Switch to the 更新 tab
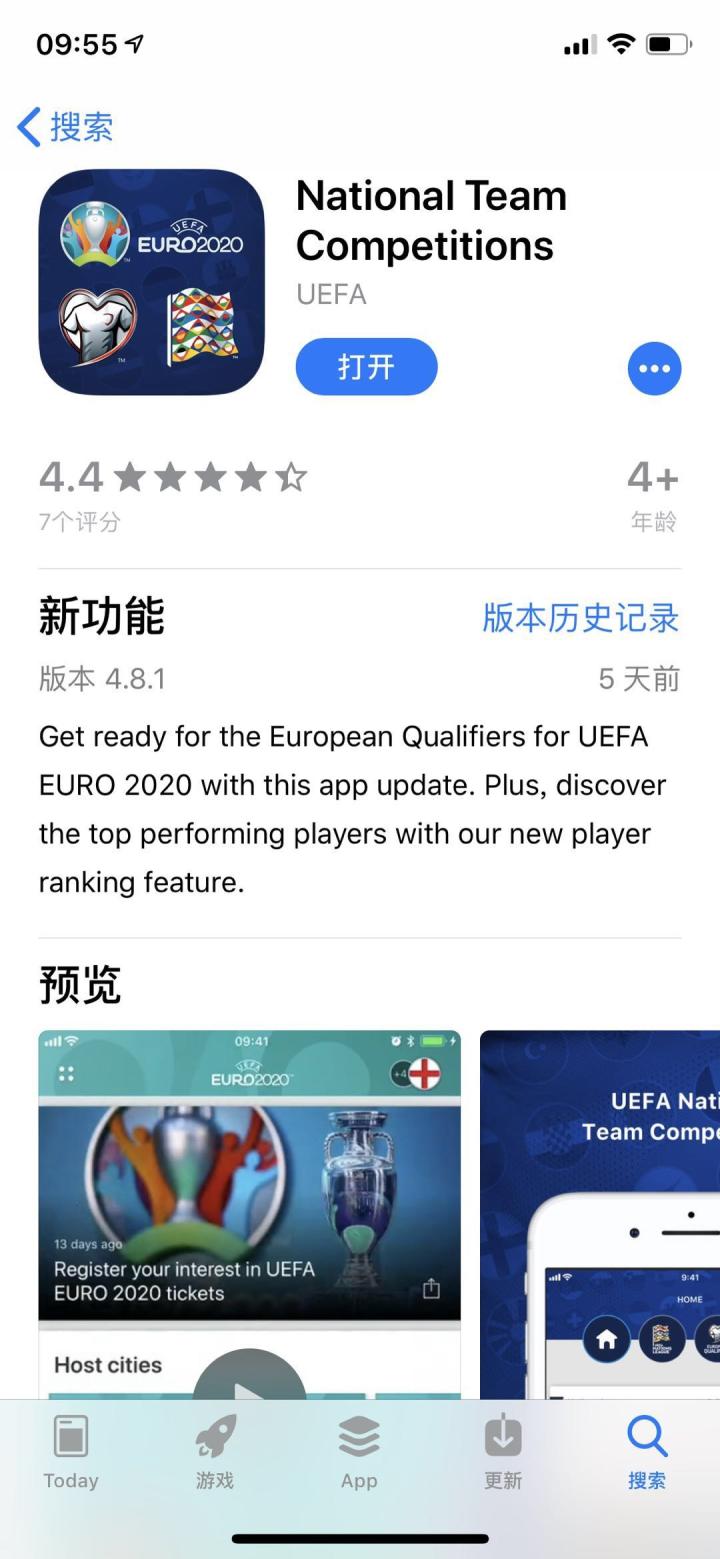 503,1452
